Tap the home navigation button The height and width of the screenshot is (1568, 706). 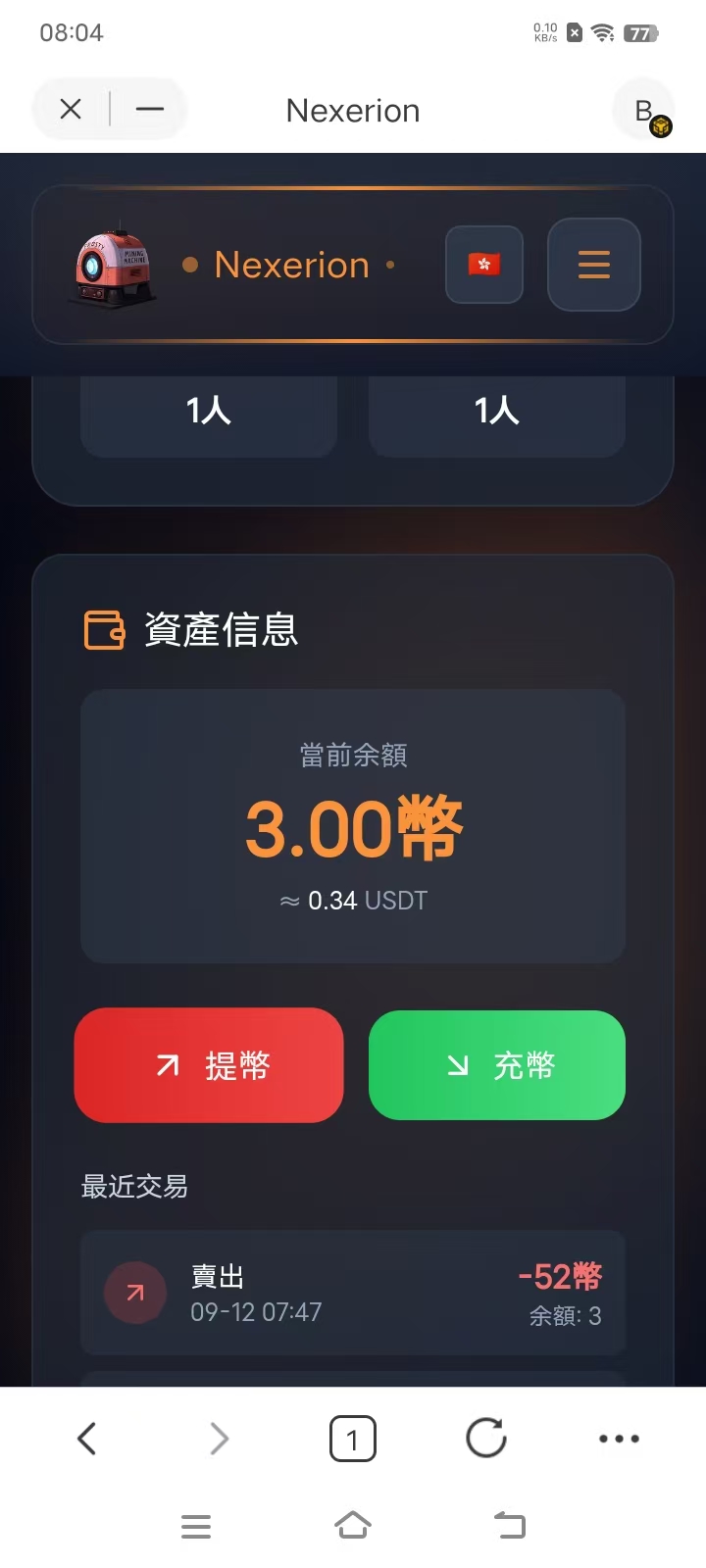tap(353, 1525)
